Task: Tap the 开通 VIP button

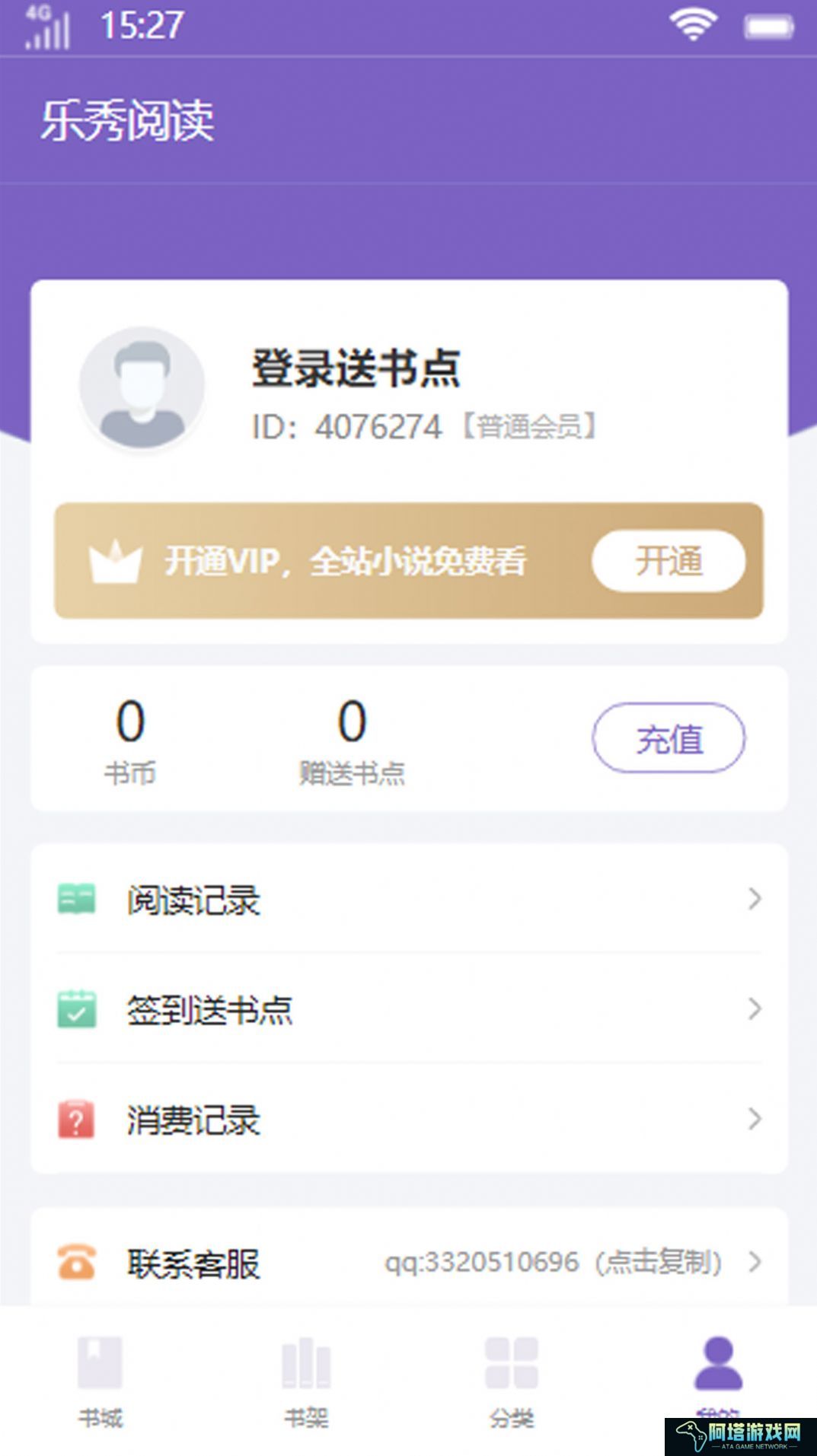Action: (x=669, y=561)
